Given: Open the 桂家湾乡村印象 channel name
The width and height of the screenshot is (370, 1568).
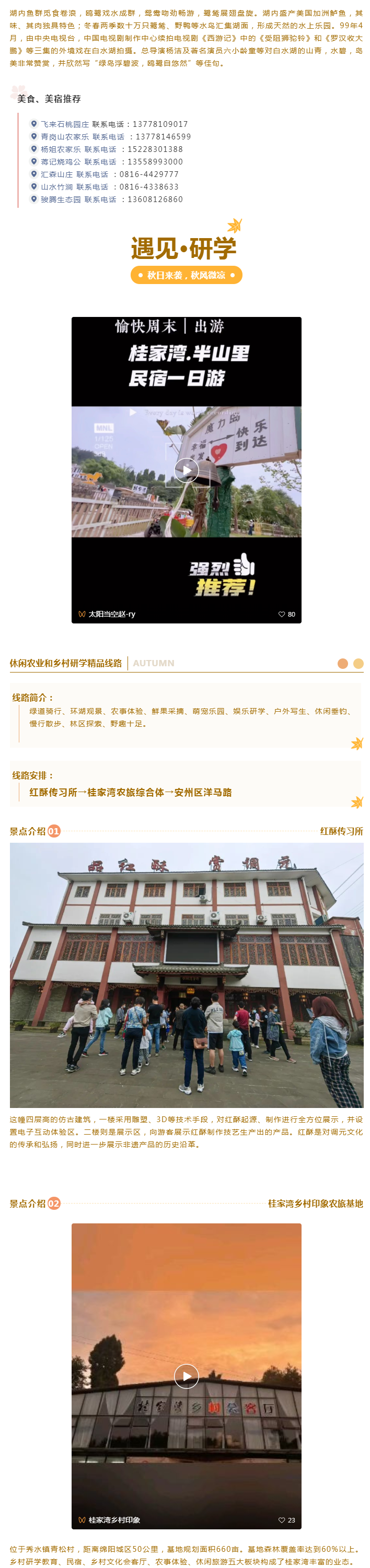Looking at the screenshot, I should (x=114, y=1520).
